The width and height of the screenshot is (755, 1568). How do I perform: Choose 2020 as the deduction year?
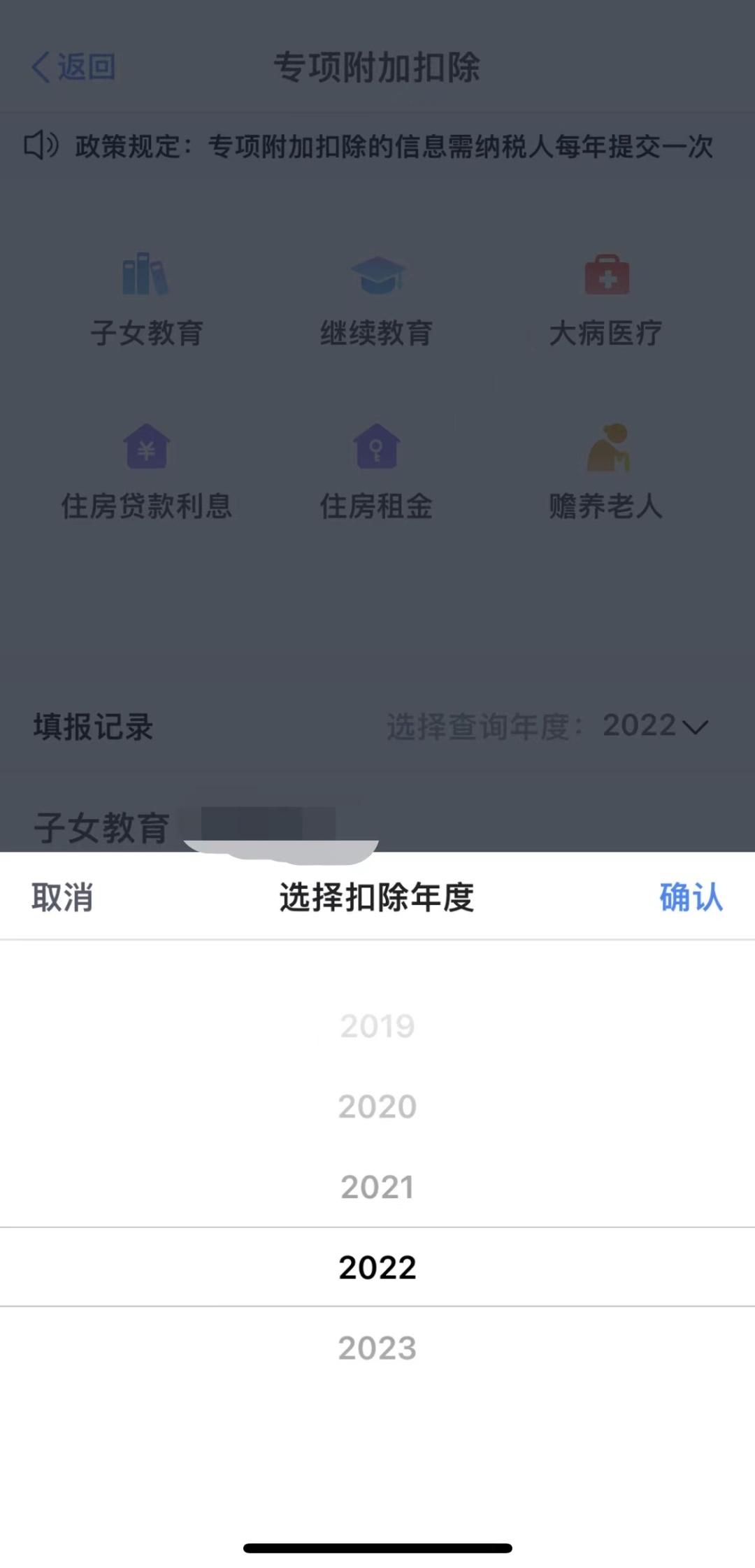pos(377,1106)
